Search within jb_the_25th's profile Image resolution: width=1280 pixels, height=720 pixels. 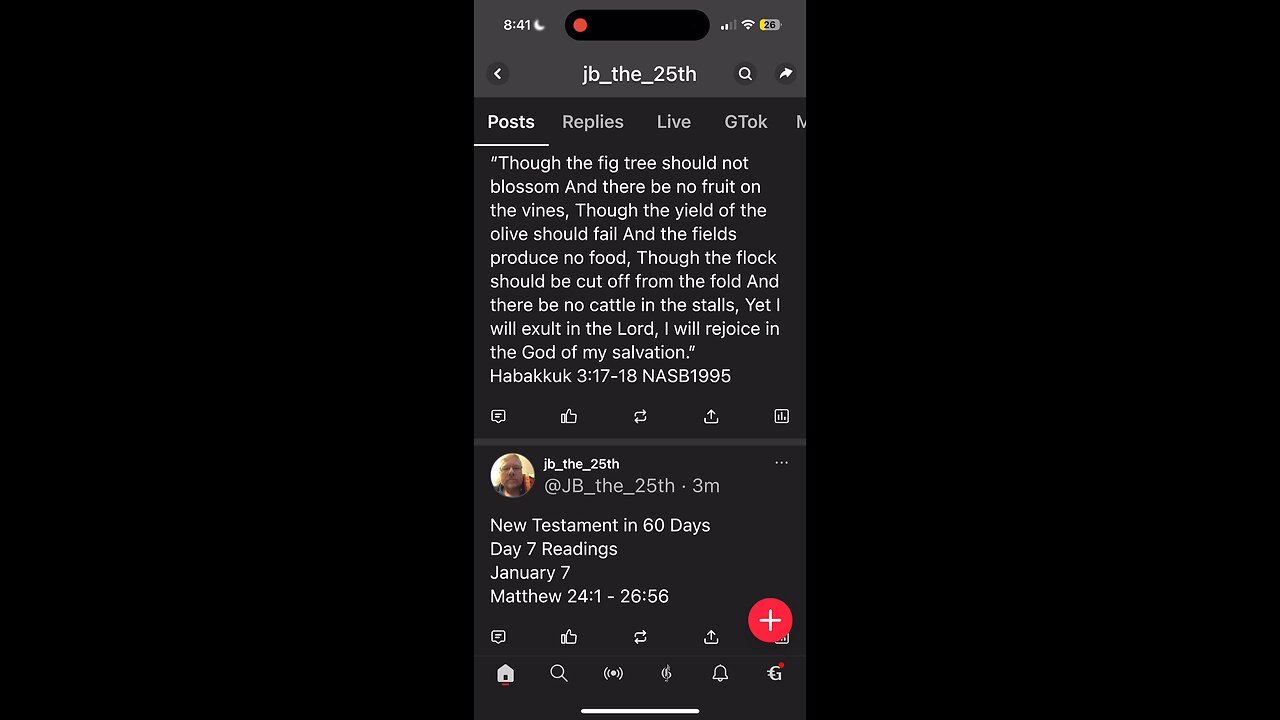(745, 74)
